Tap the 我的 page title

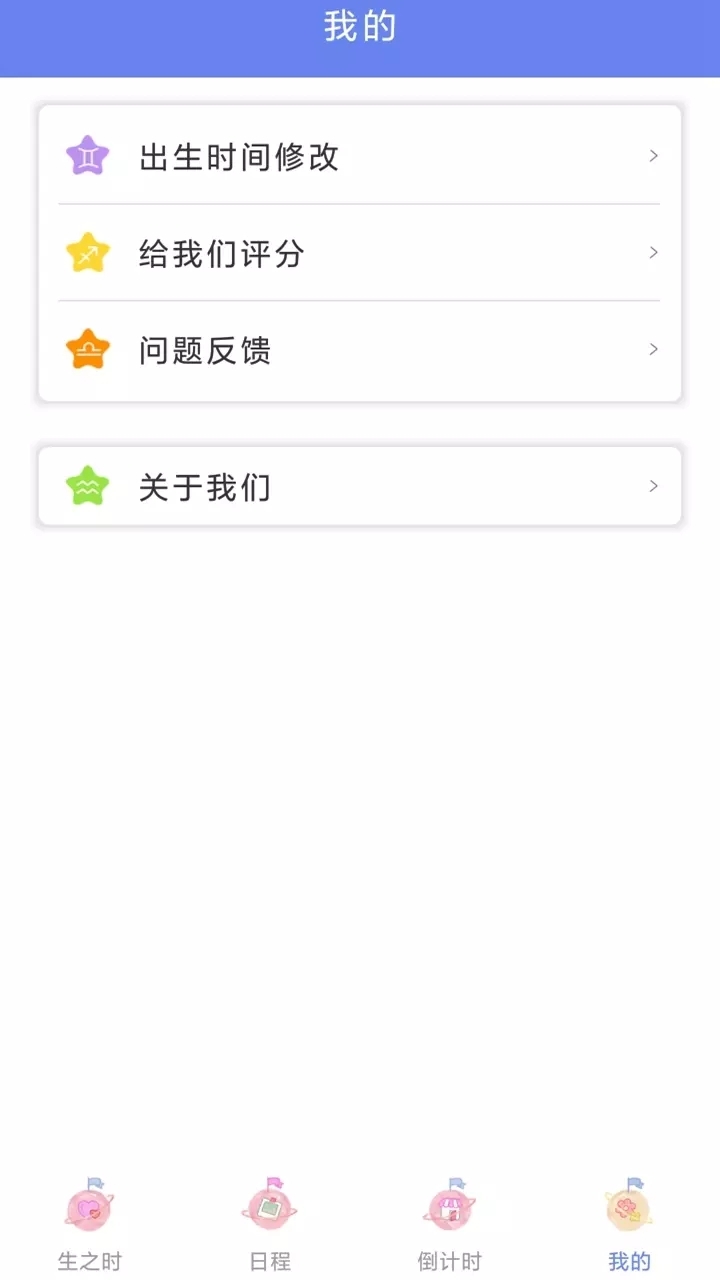point(360,28)
